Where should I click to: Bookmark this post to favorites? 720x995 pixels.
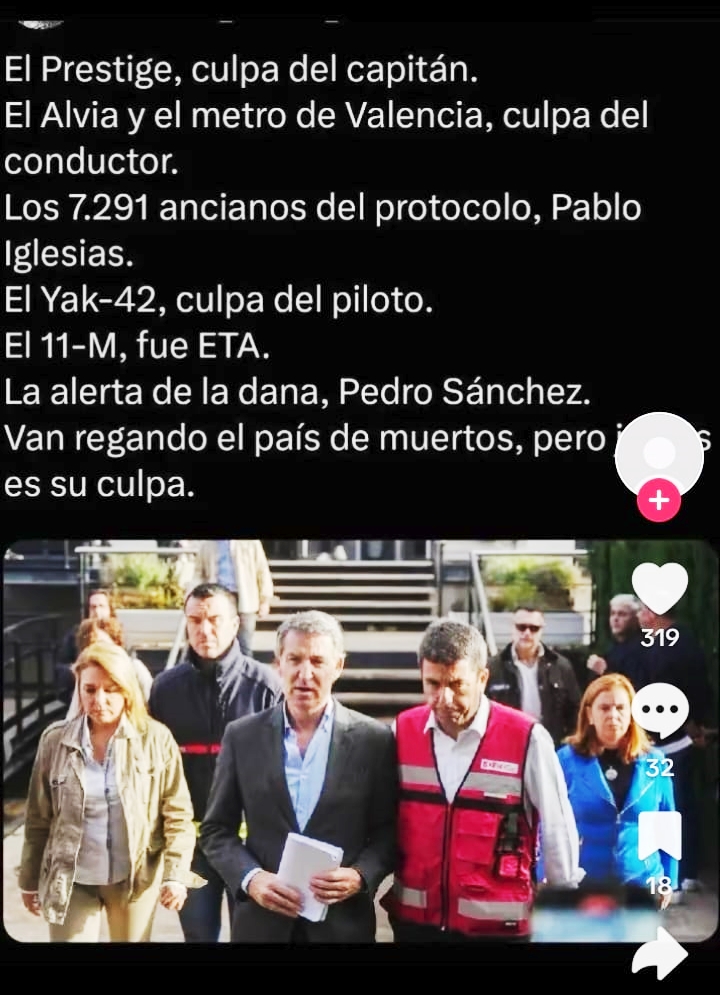[x=660, y=836]
